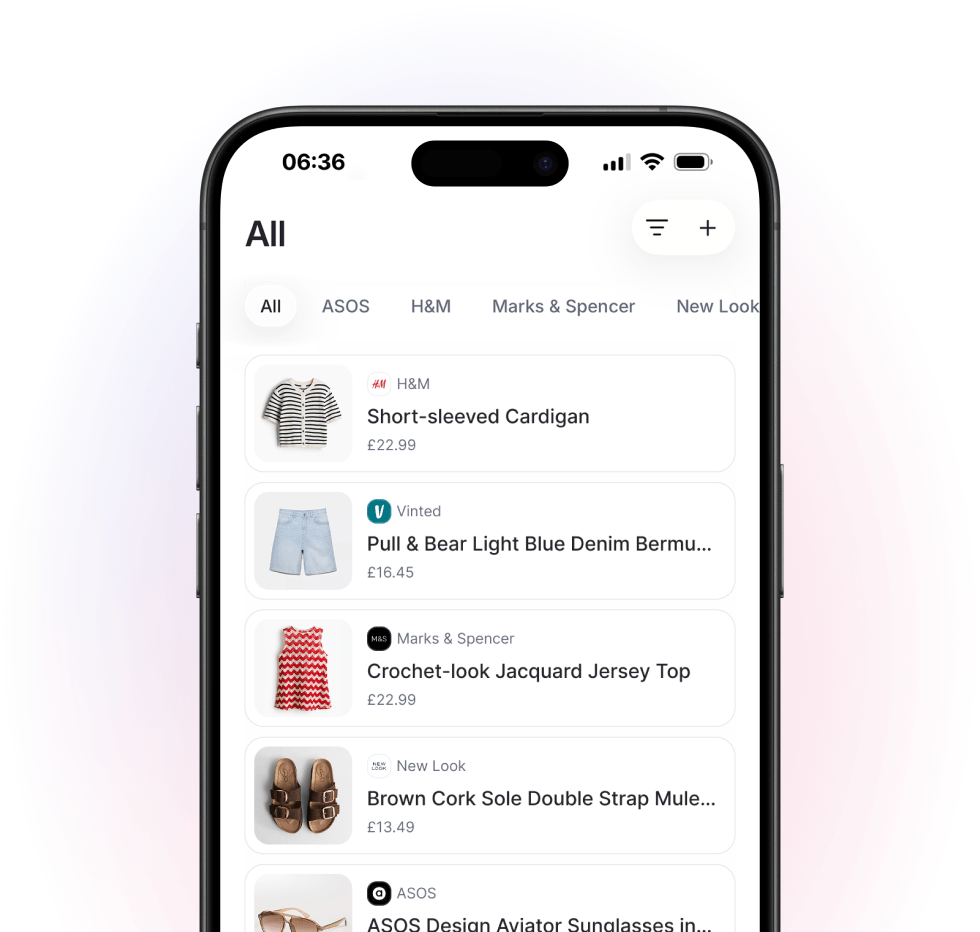Add a new item with plus icon
The height and width of the screenshot is (932, 980).
click(x=707, y=228)
